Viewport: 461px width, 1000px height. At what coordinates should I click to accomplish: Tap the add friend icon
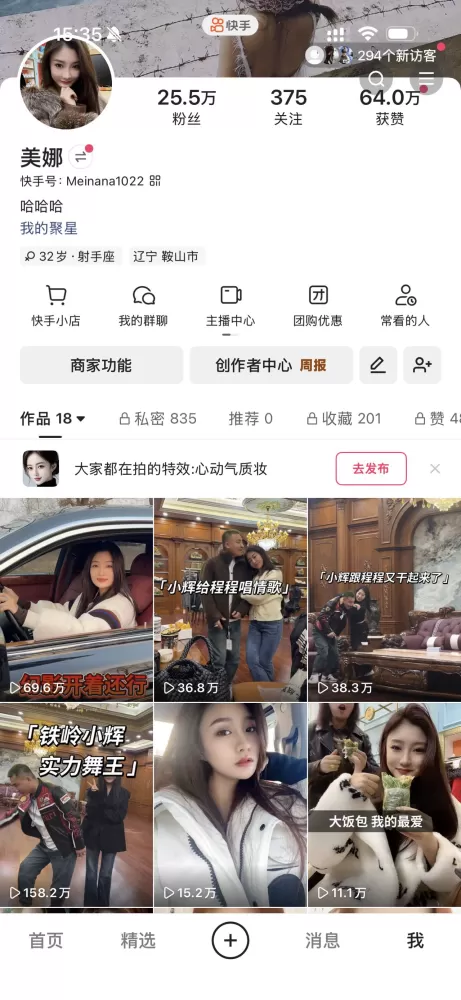tap(422, 365)
